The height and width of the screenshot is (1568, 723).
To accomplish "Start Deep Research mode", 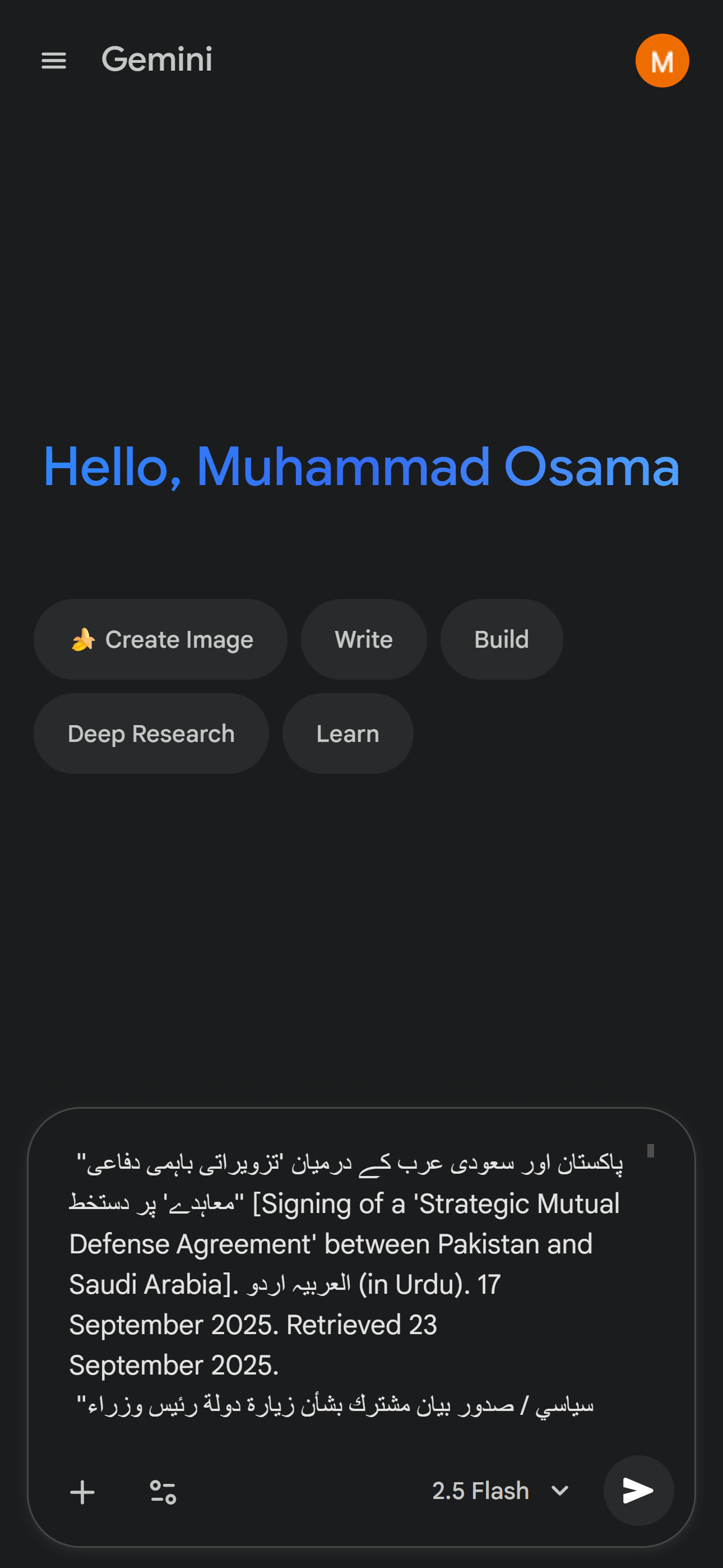I will tap(151, 734).
